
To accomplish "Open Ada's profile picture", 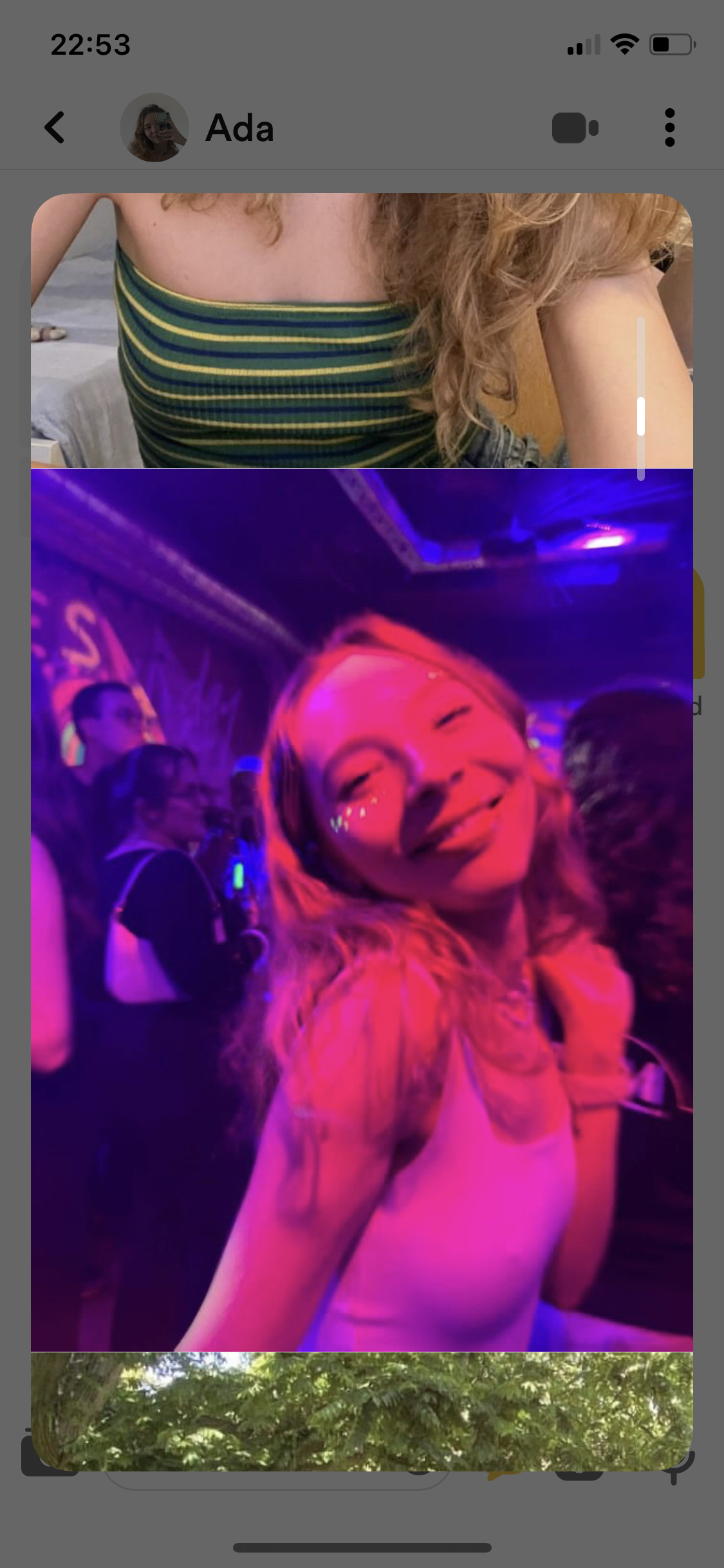I will [154, 127].
